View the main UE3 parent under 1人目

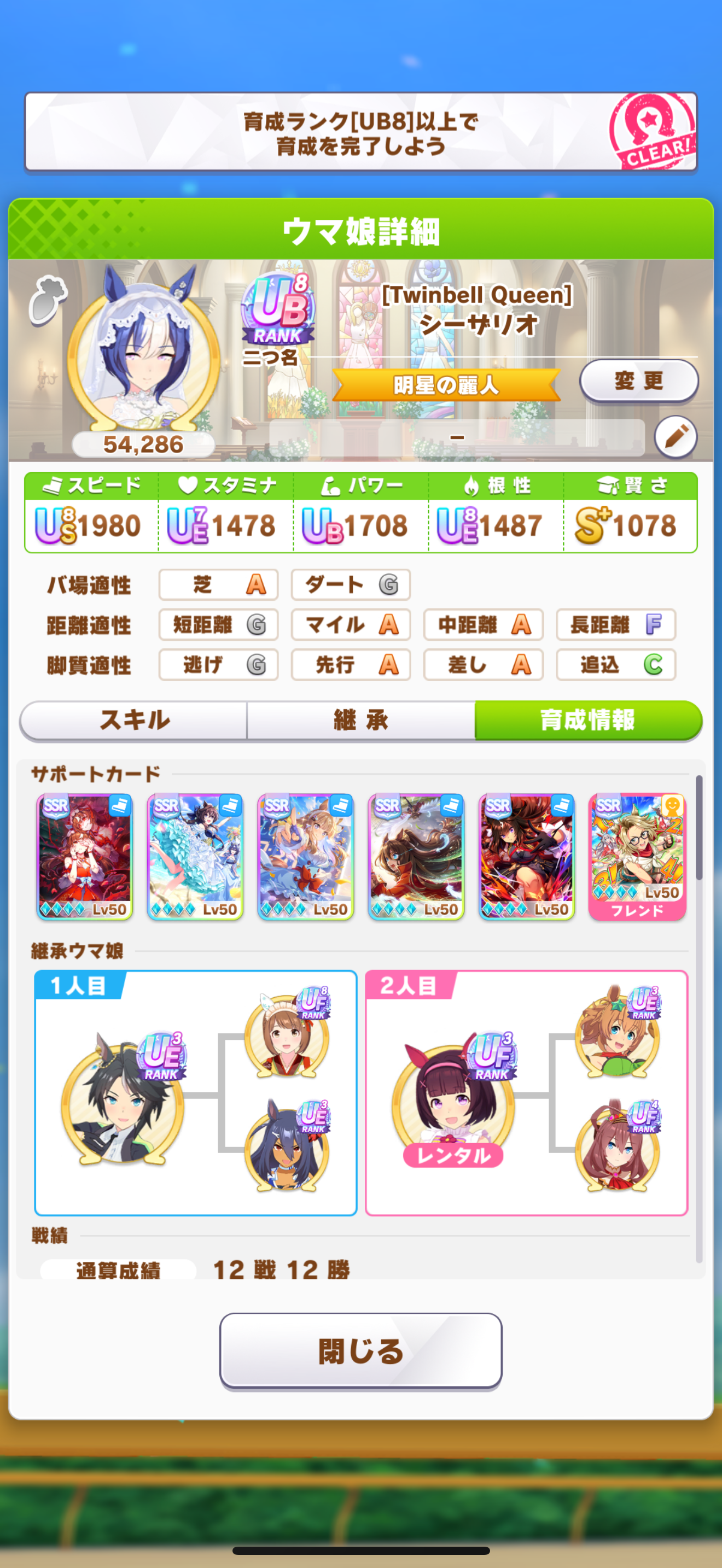(123, 1099)
